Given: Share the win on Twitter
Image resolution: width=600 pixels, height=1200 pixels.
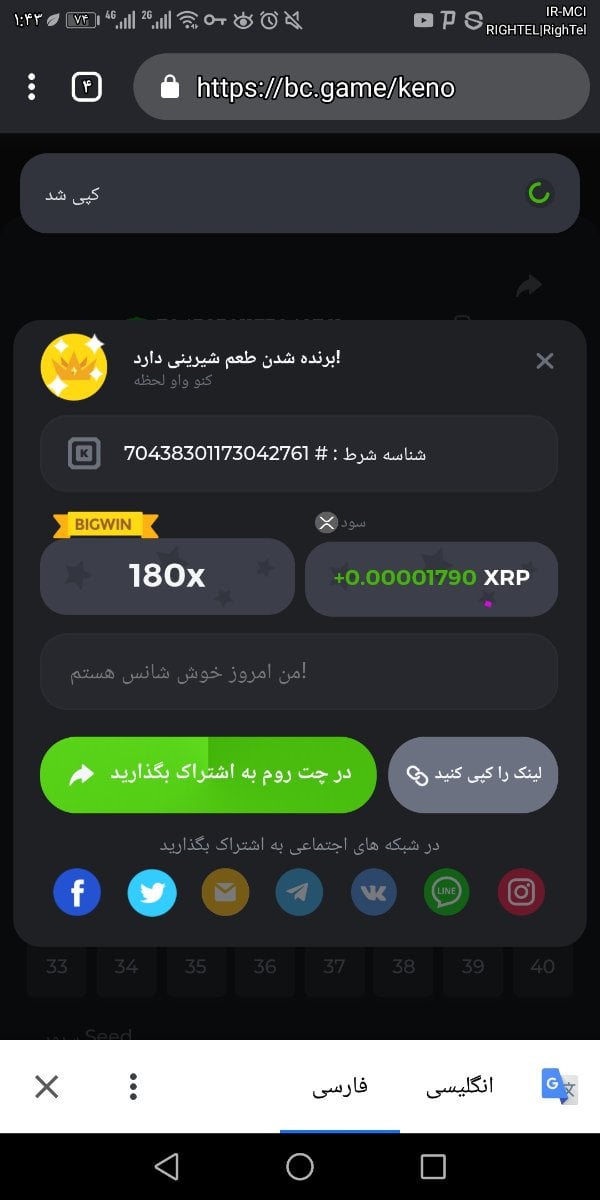Looking at the screenshot, I should 152,892.
